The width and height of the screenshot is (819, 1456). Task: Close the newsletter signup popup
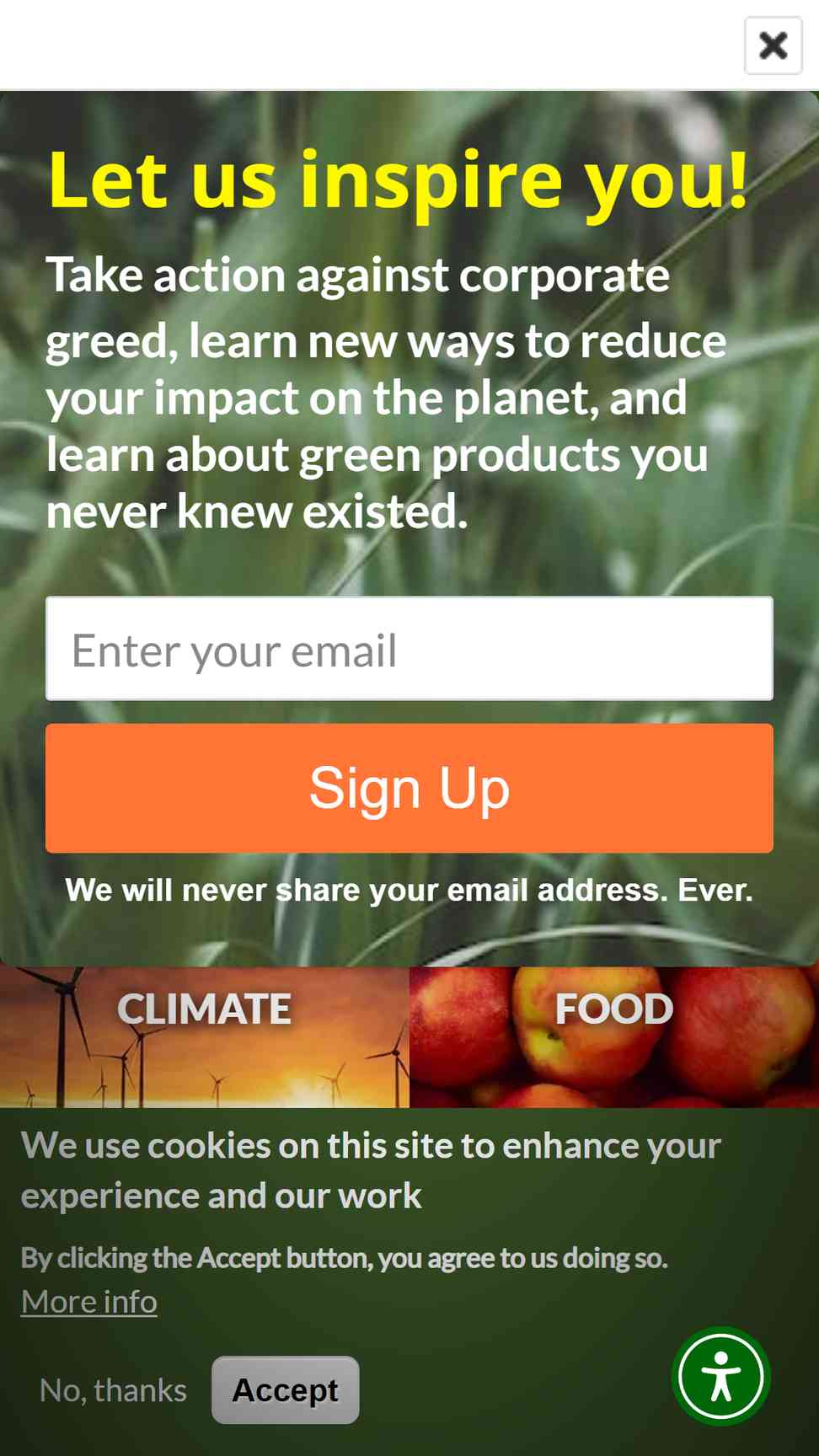click(x=773, y=45)
